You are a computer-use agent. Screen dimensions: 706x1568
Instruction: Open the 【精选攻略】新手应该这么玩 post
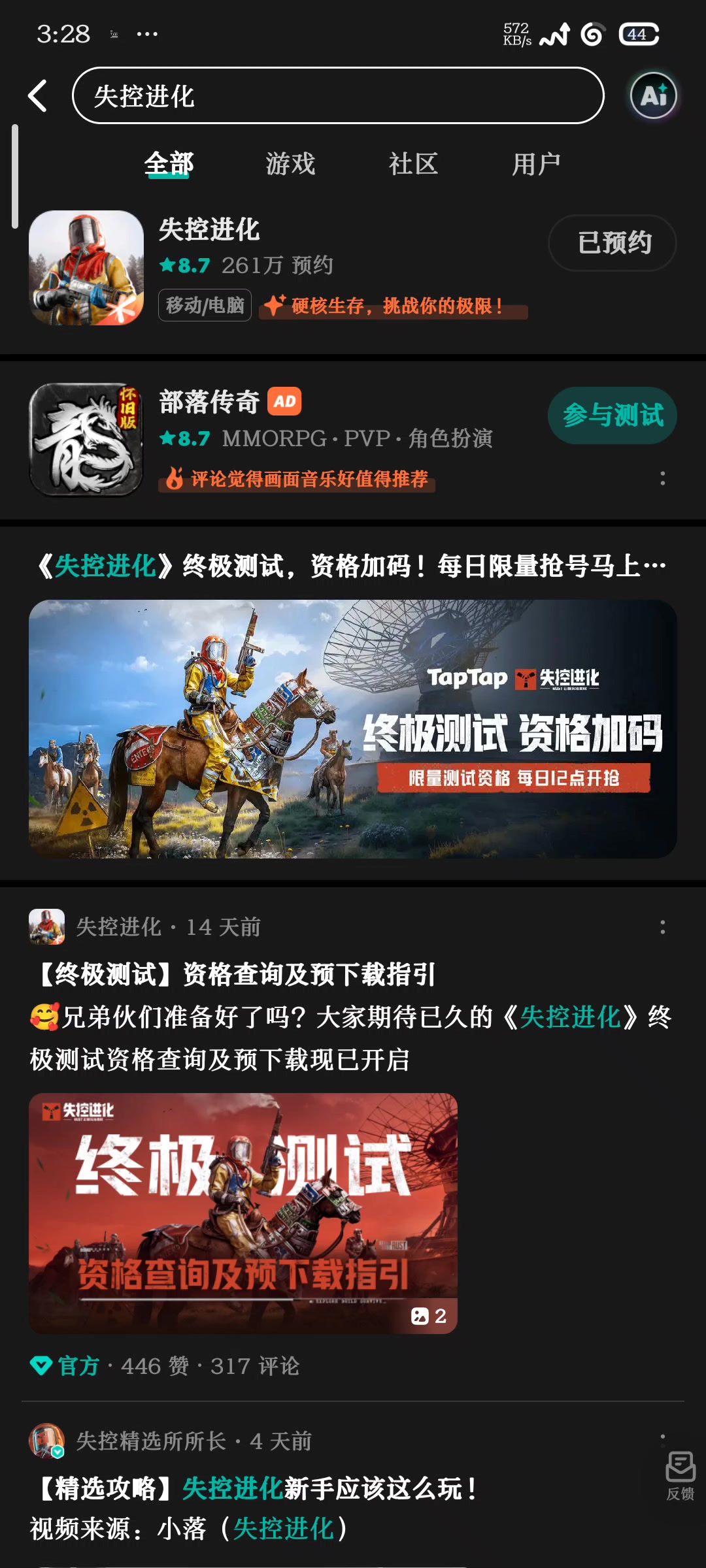[258, 1489]
